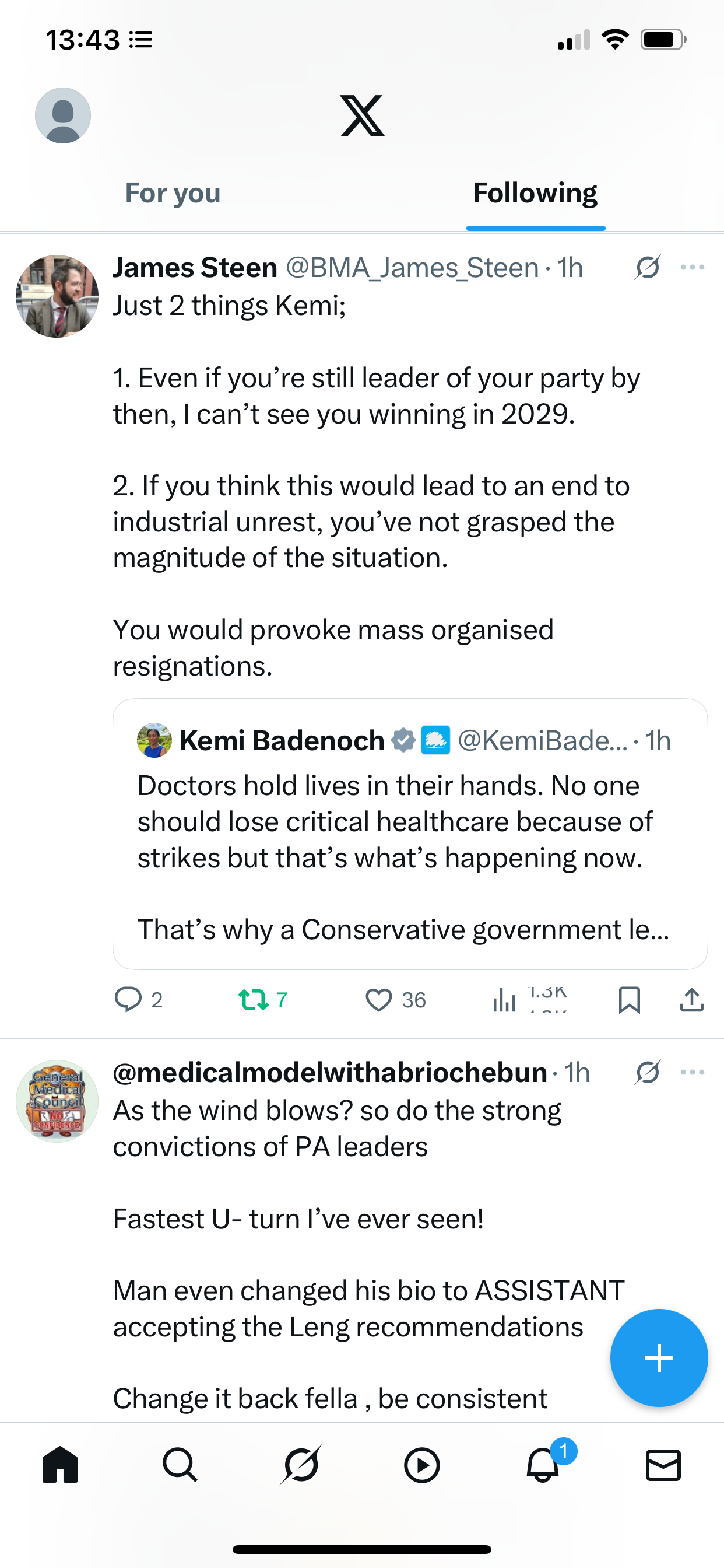Open more options on @medicalmodelwithabriochebun's post
The height and width of the screenshot is (1568, 724).
click(x=693, y=1072)
